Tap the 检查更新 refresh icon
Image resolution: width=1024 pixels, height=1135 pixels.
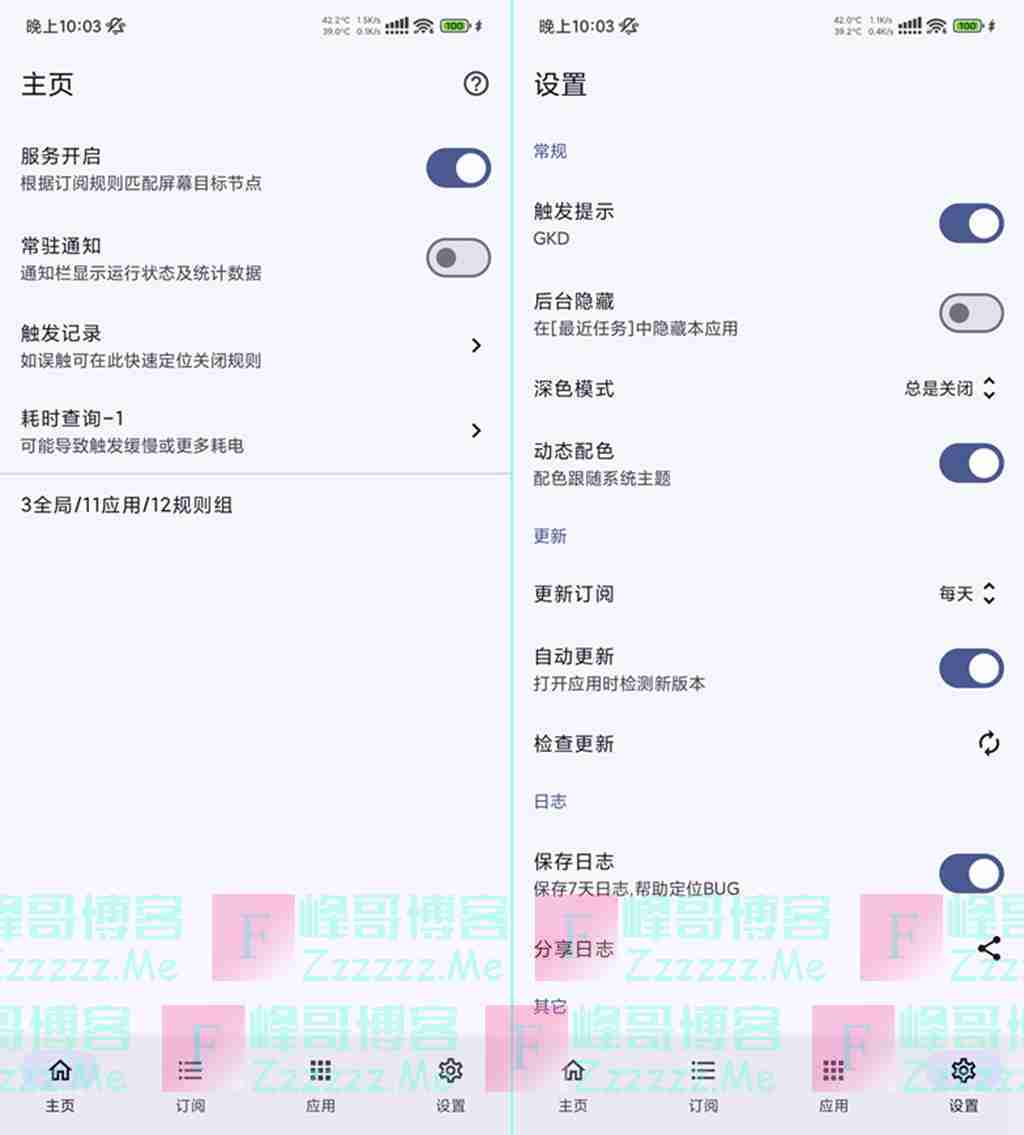[x=989, y=744]
